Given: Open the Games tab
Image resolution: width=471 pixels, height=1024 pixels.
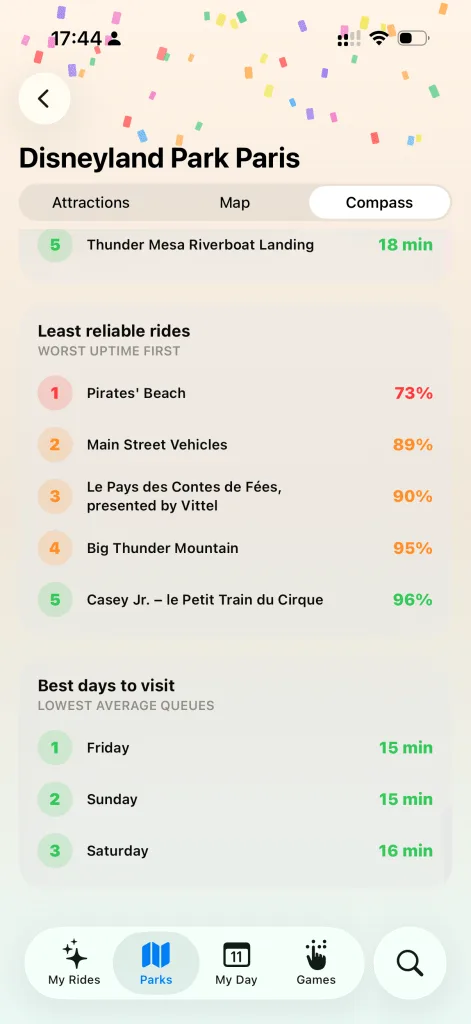Looking at the screenshot, I should (316, 963).
